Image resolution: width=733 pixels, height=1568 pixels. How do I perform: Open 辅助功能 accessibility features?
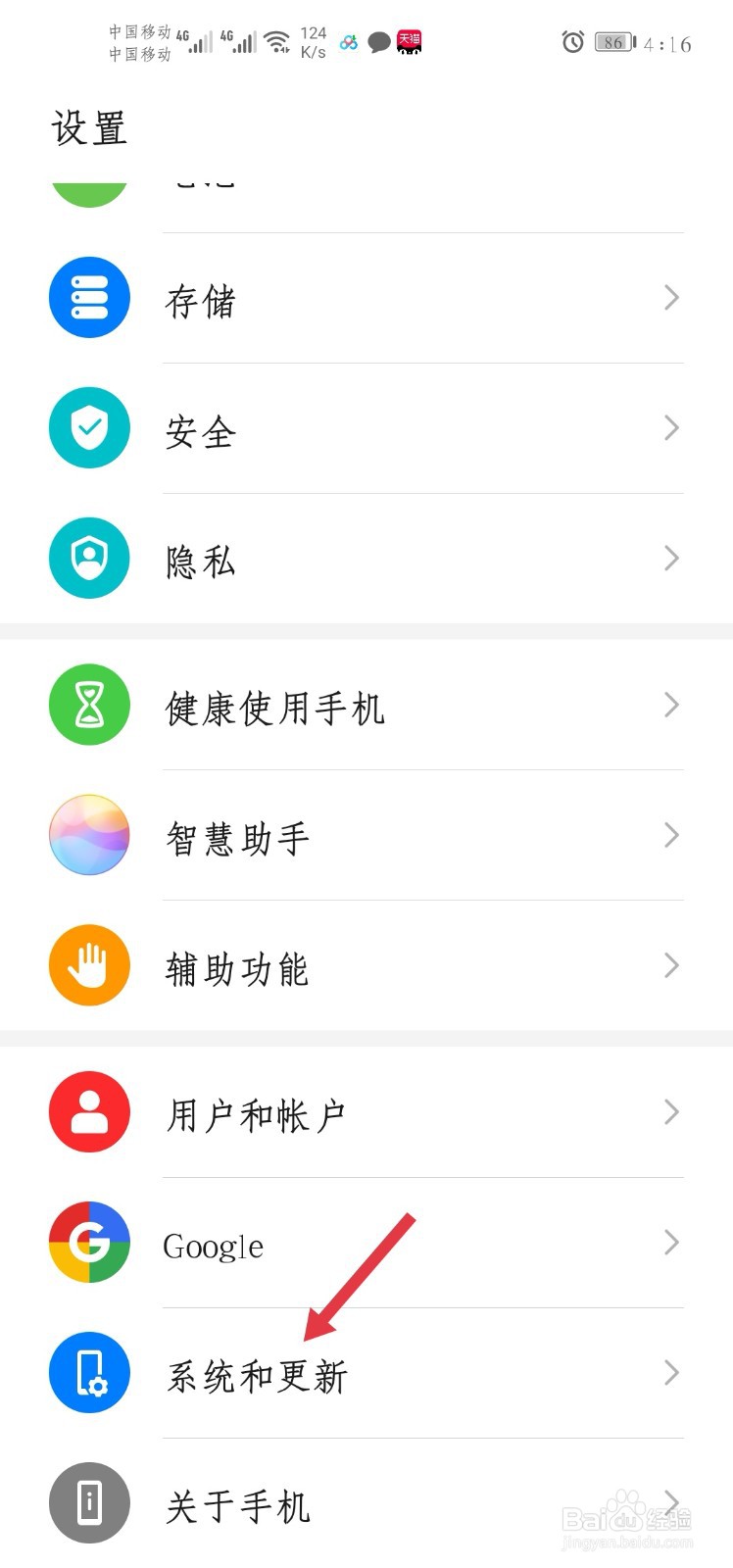point(366,965)
